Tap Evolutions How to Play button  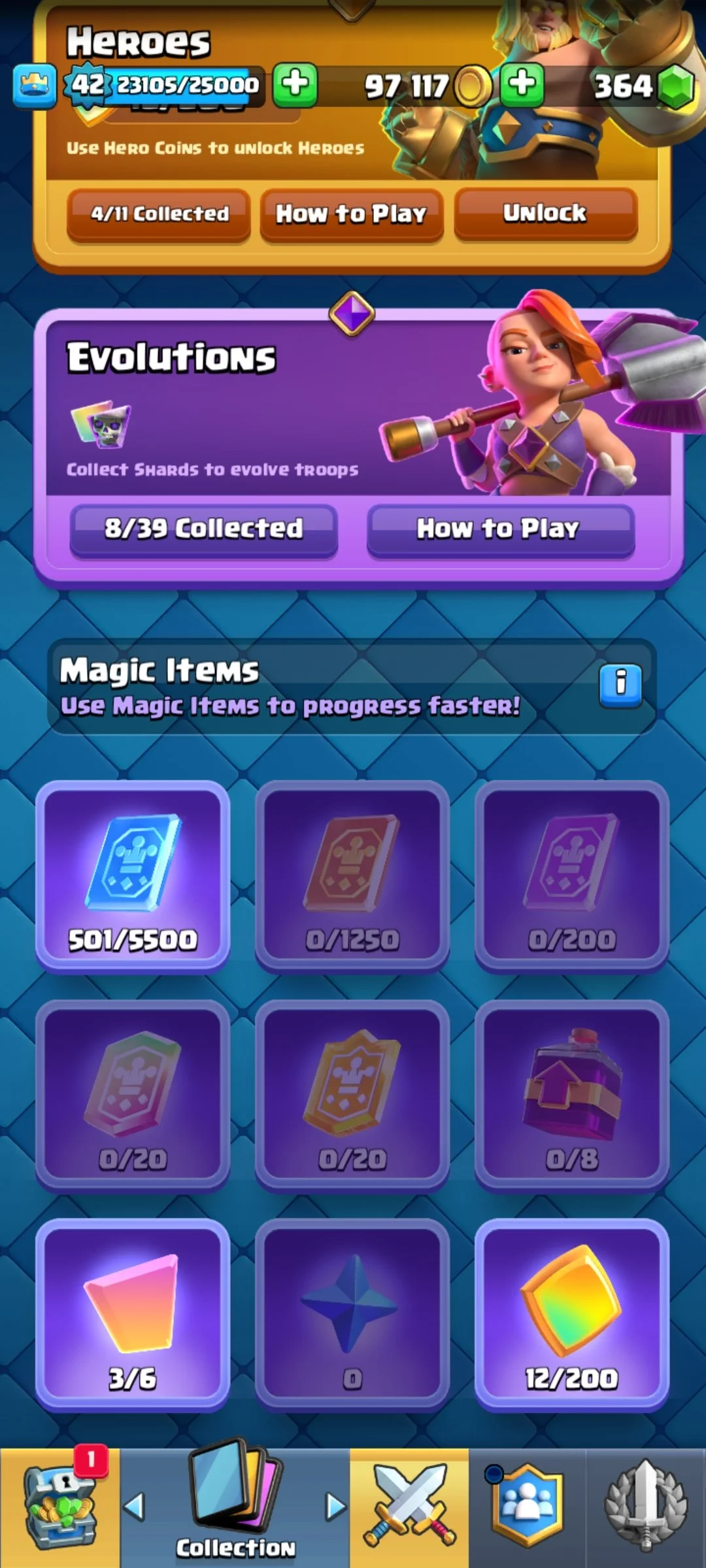click(x=500, y=529)
